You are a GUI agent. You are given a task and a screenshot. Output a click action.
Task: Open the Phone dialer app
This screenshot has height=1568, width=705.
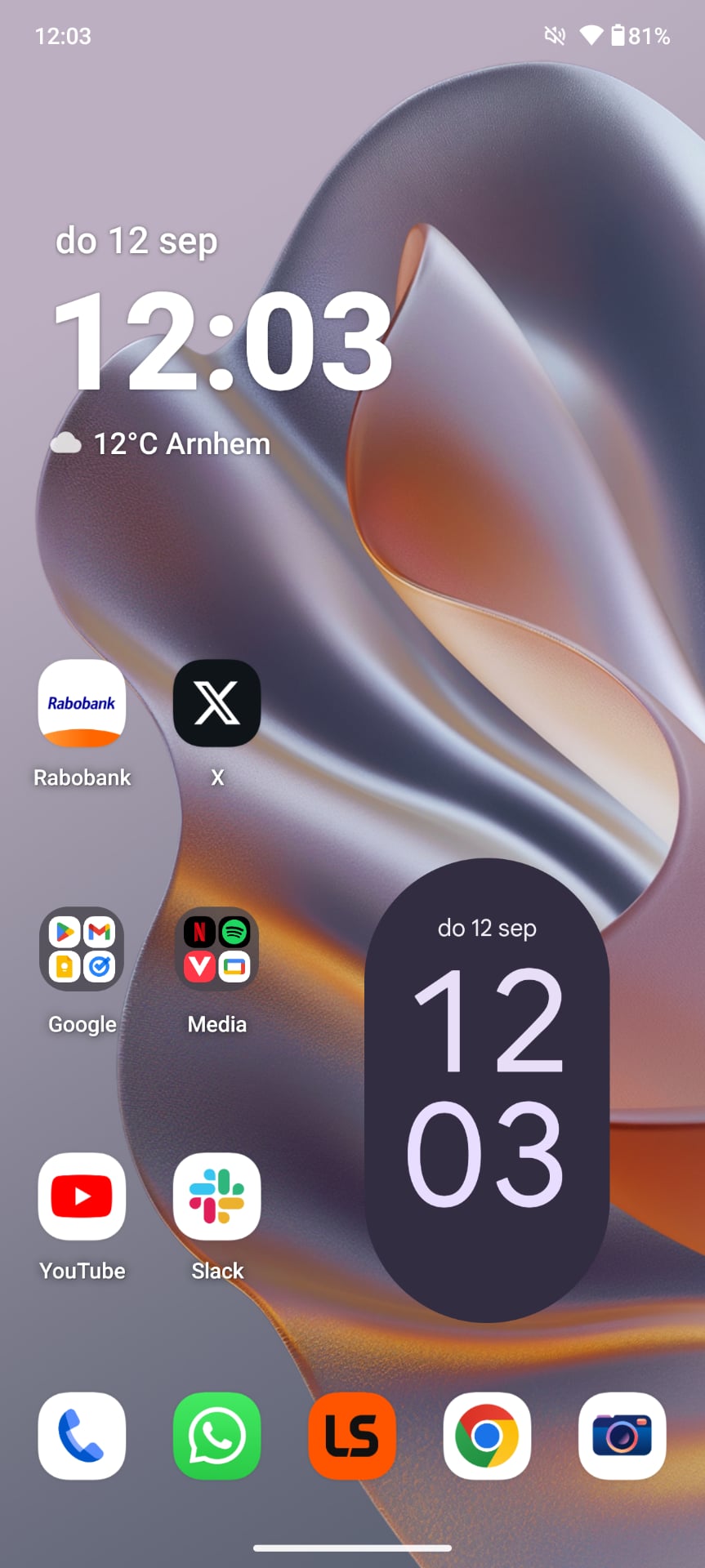[82, 1436]
